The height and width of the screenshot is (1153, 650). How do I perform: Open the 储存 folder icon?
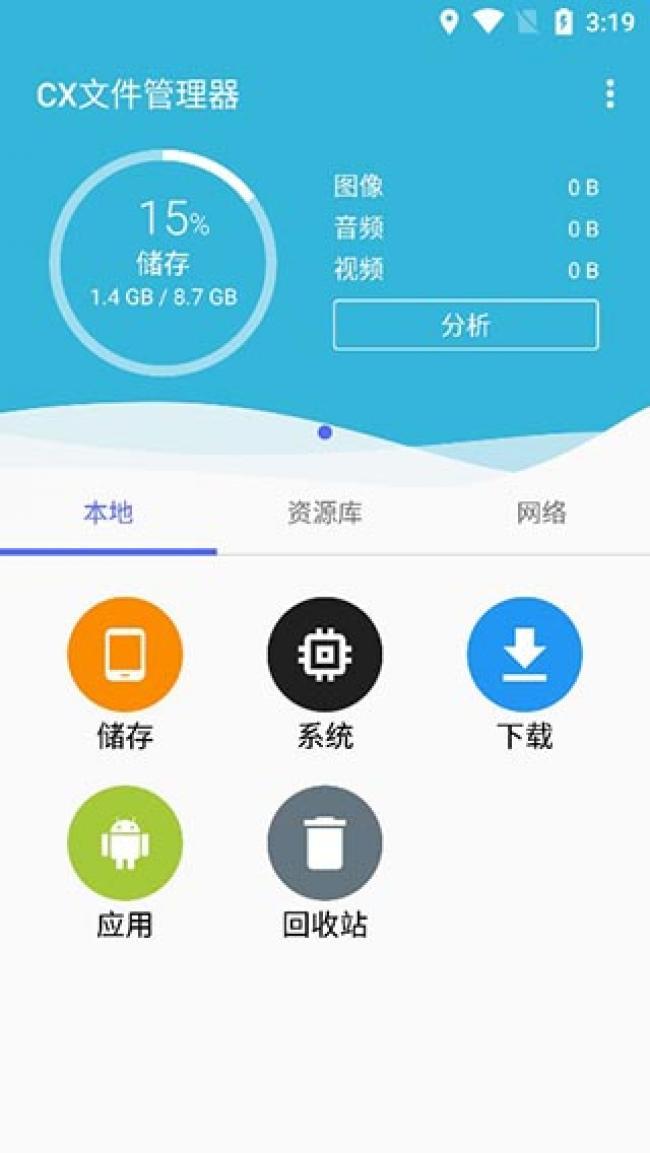click(125, 655)
